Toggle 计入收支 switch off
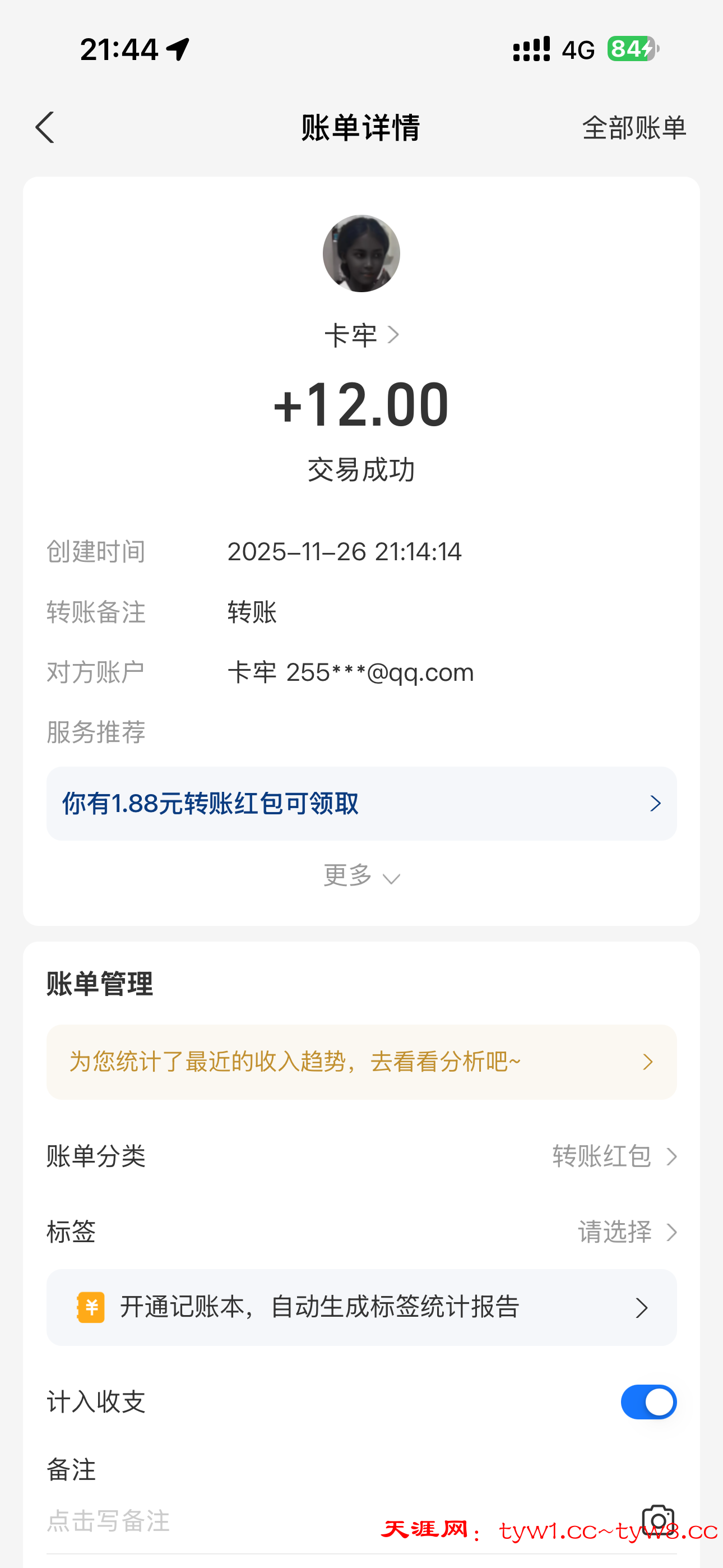 (x=648, y=1402)
